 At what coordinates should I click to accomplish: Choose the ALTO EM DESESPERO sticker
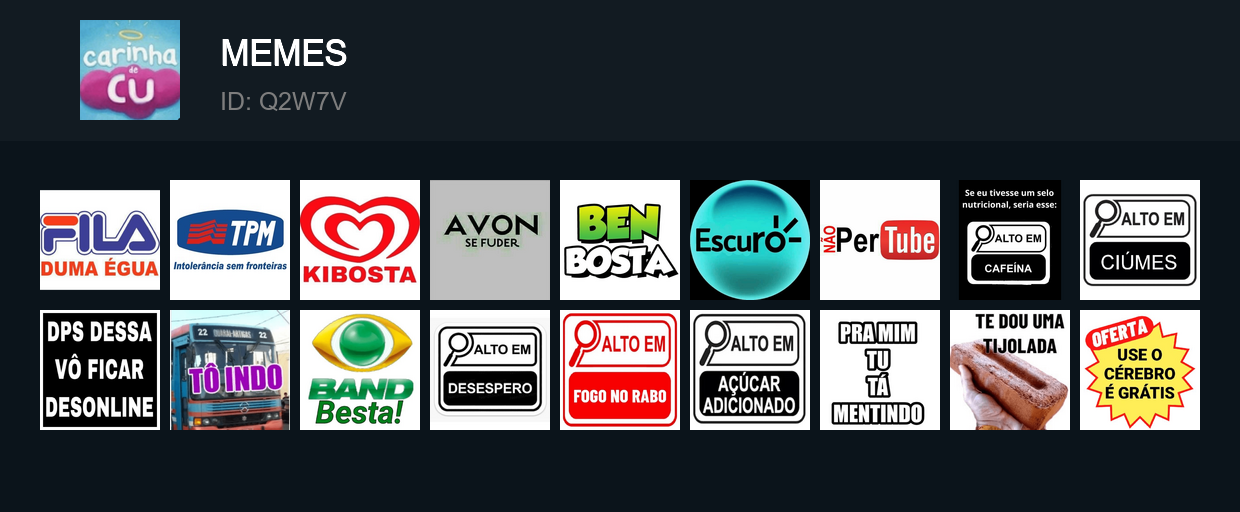point(490,370)
